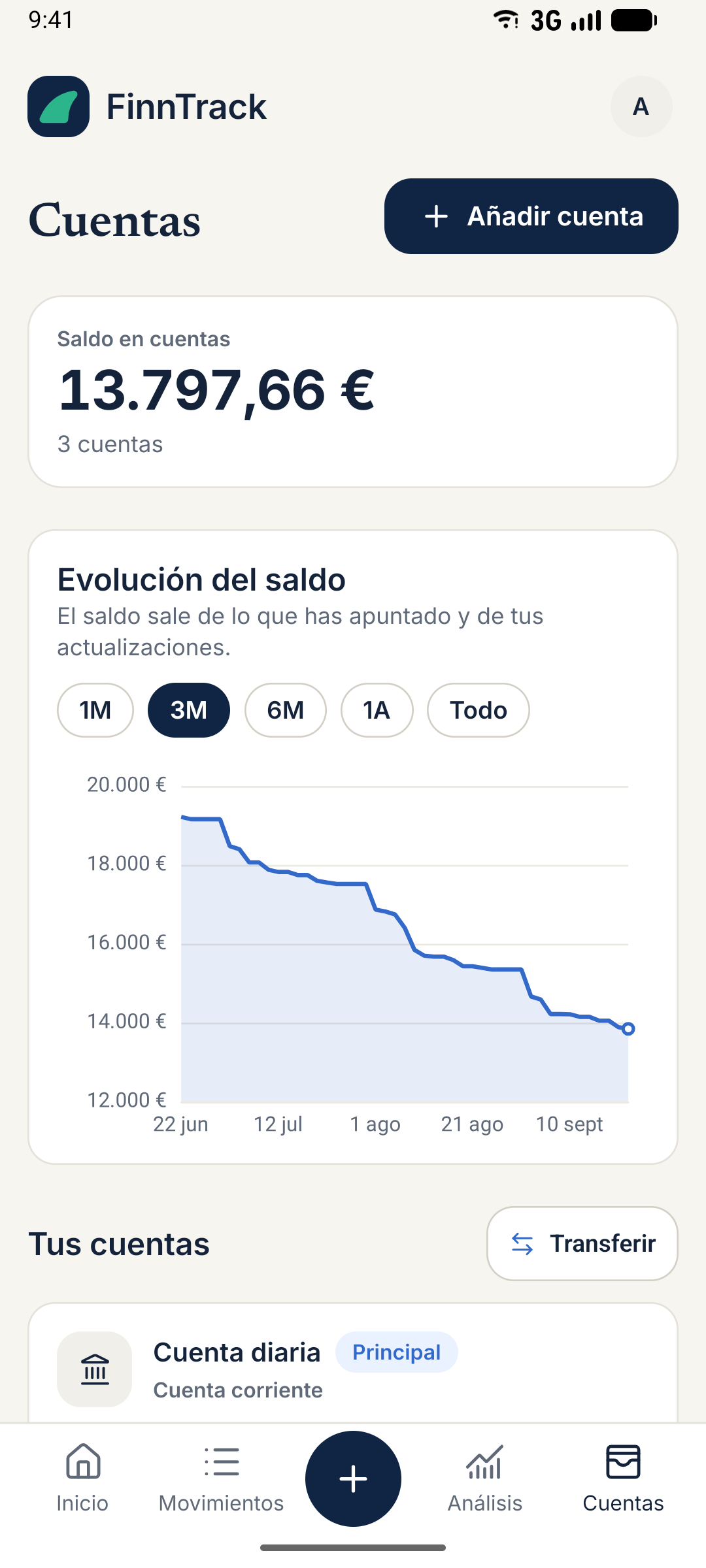Tap the central plus add button
This screenshot has height=1568, width=706.
[x=353, y=1479]
